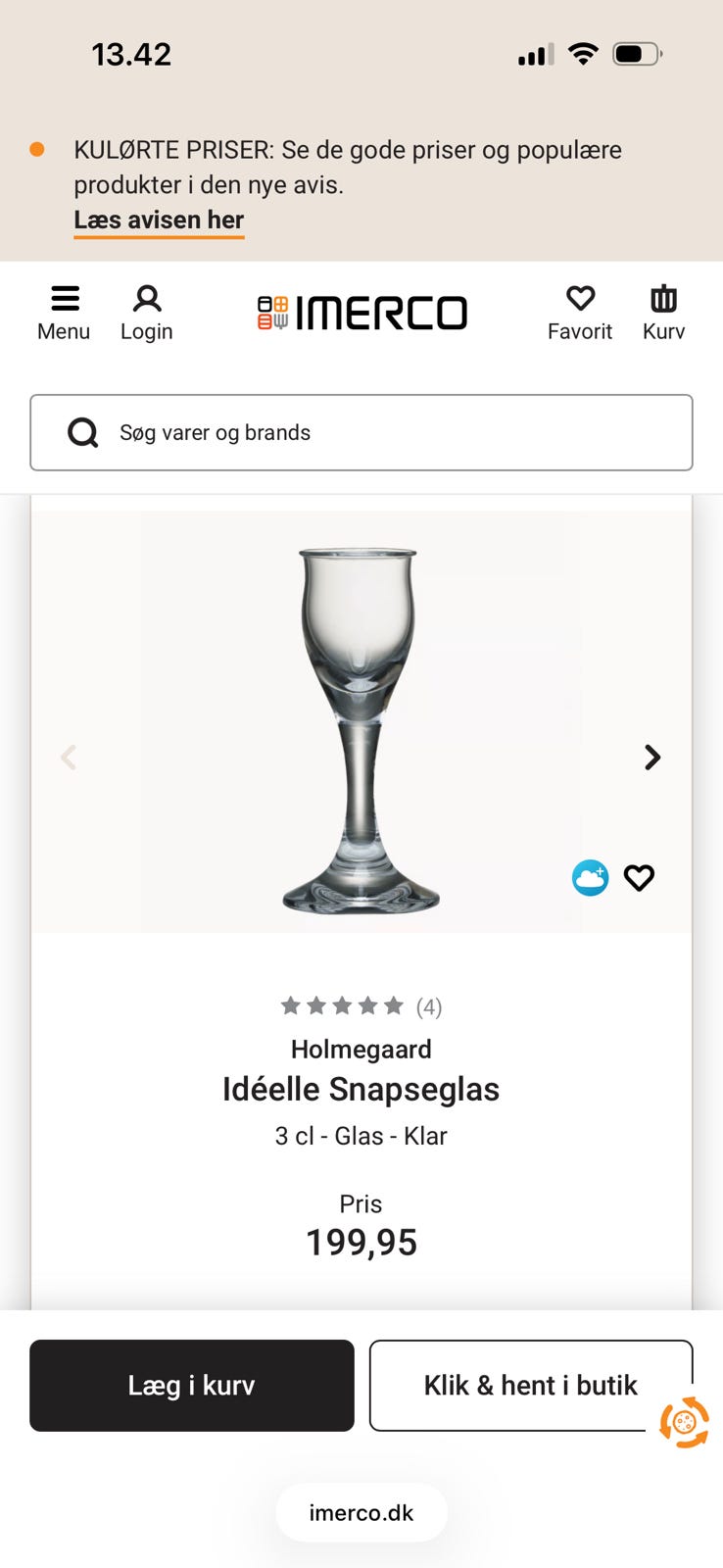Click the Idéelle Snapseglas product title
Screen dimensions: 723x1568
[x=361, y=1089]
